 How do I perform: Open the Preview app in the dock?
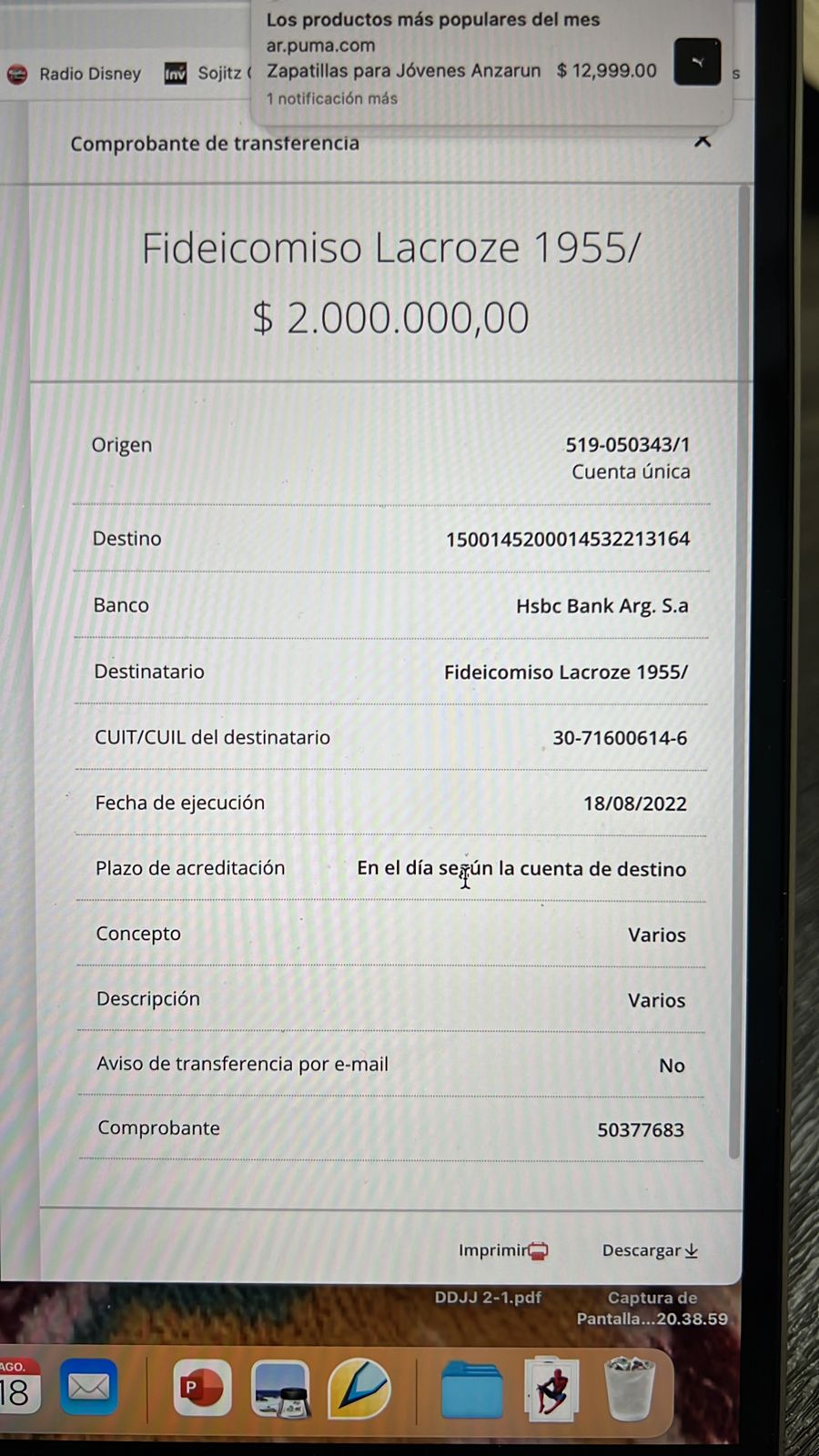(x=280, y=1389)
